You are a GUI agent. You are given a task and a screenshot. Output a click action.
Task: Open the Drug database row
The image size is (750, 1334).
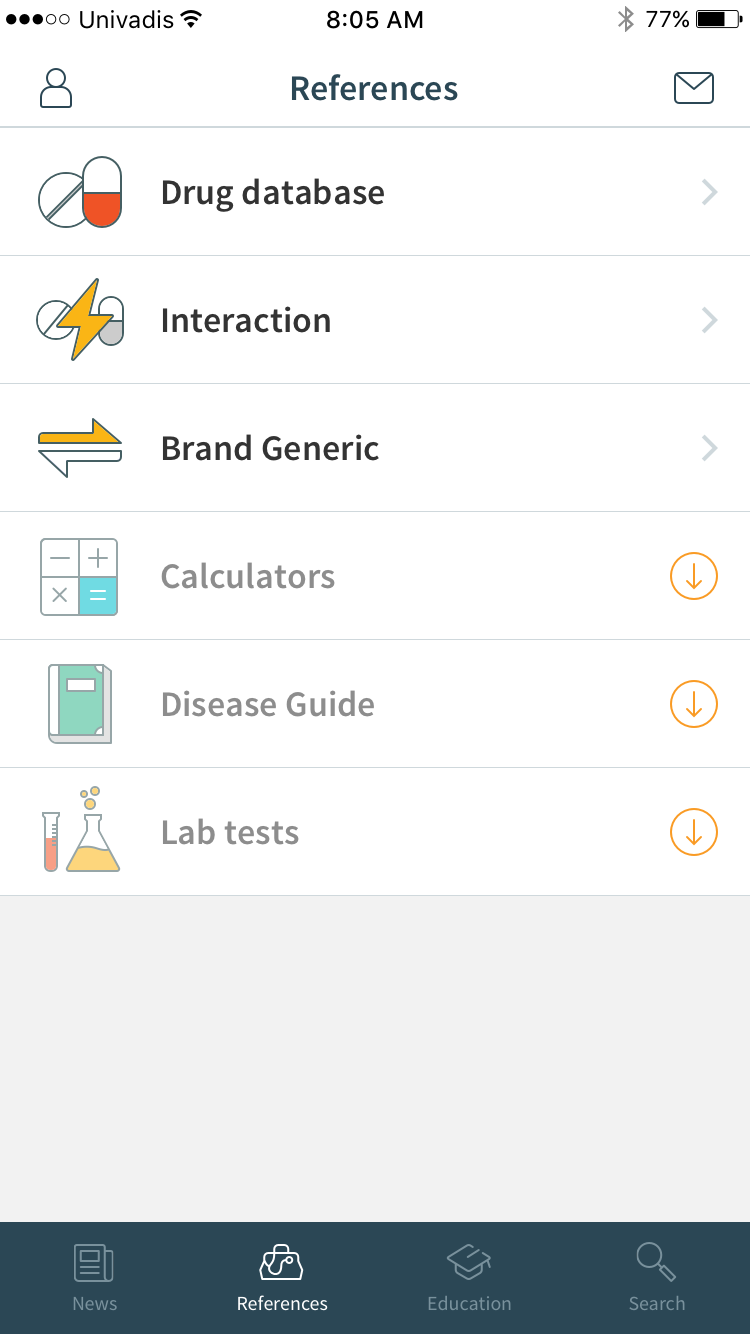point(375,192)
